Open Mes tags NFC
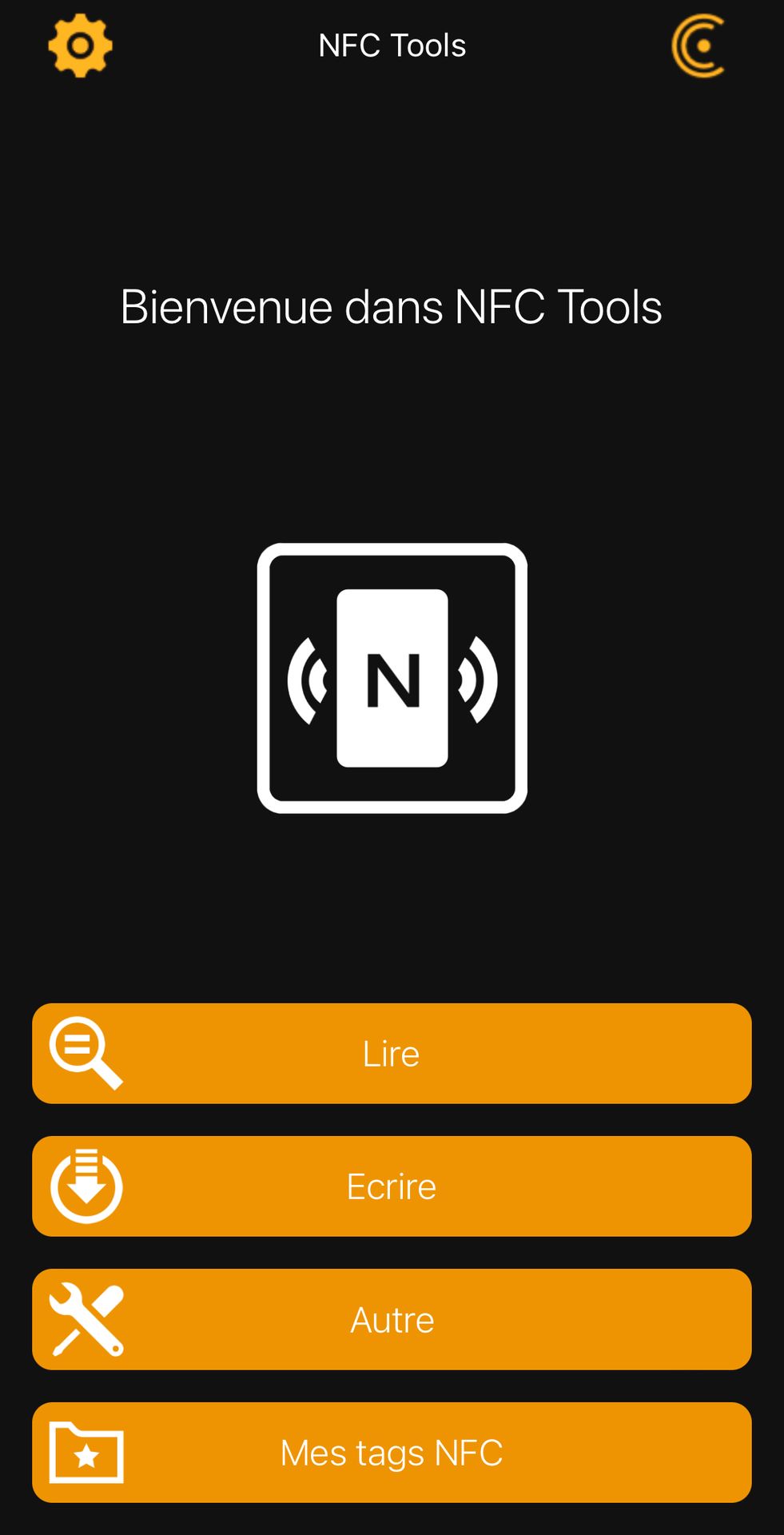Image resolution: width=784 pixels, height=1535 pixels. pos(392,1453)
